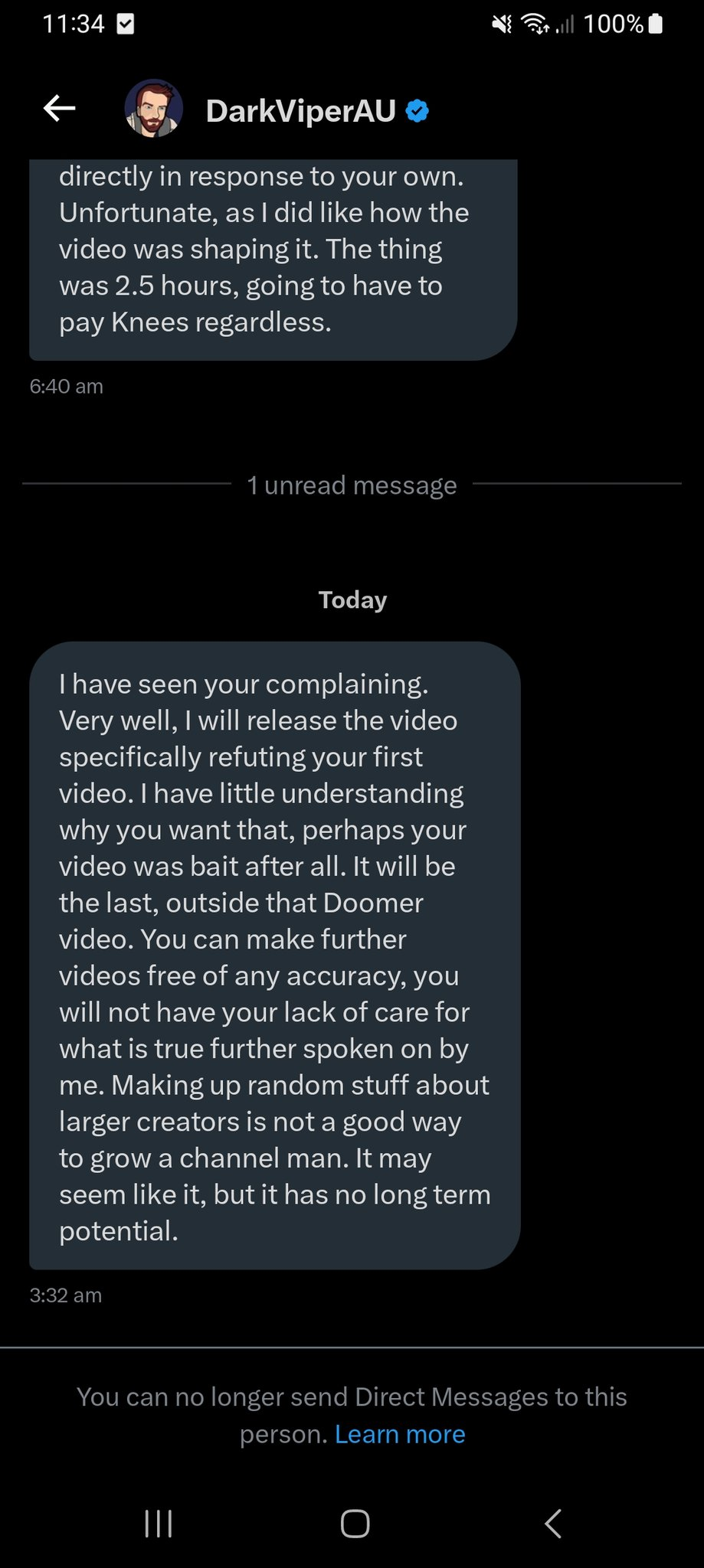Go to home screen
Viewport: 704px width, 1568px height.
pos(355,1524)
